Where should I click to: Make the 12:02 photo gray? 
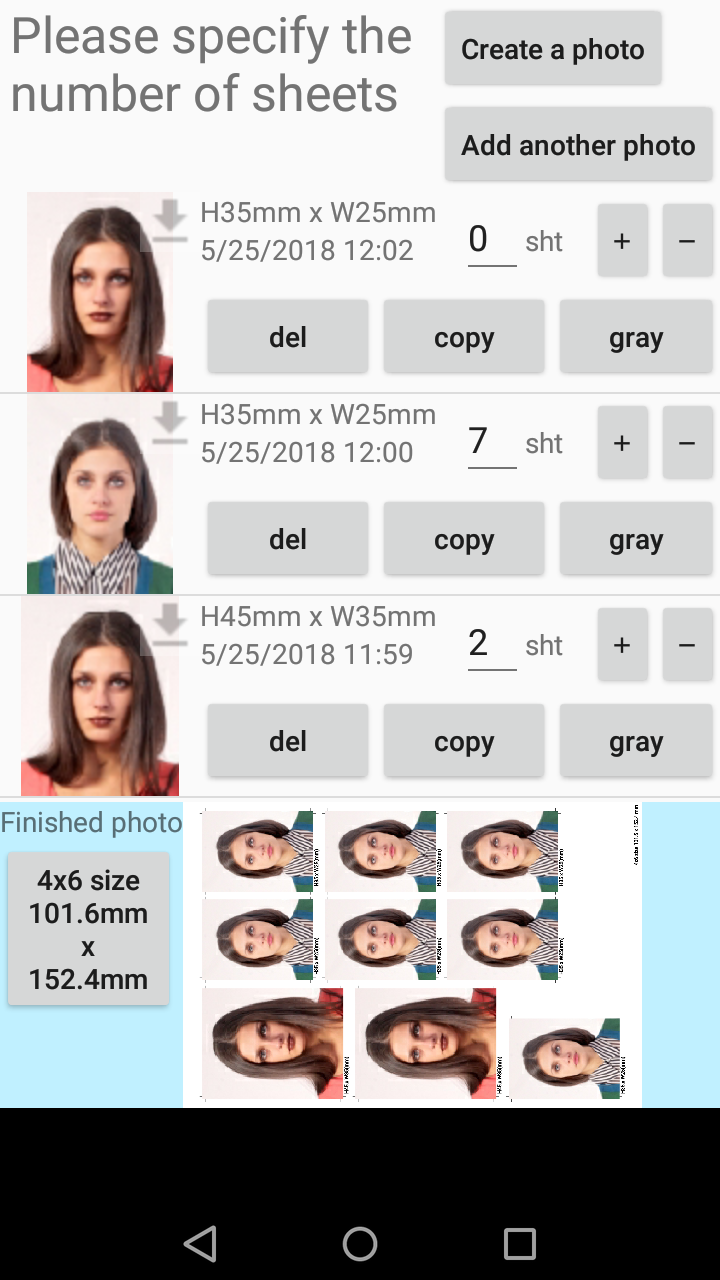(636, 337)
